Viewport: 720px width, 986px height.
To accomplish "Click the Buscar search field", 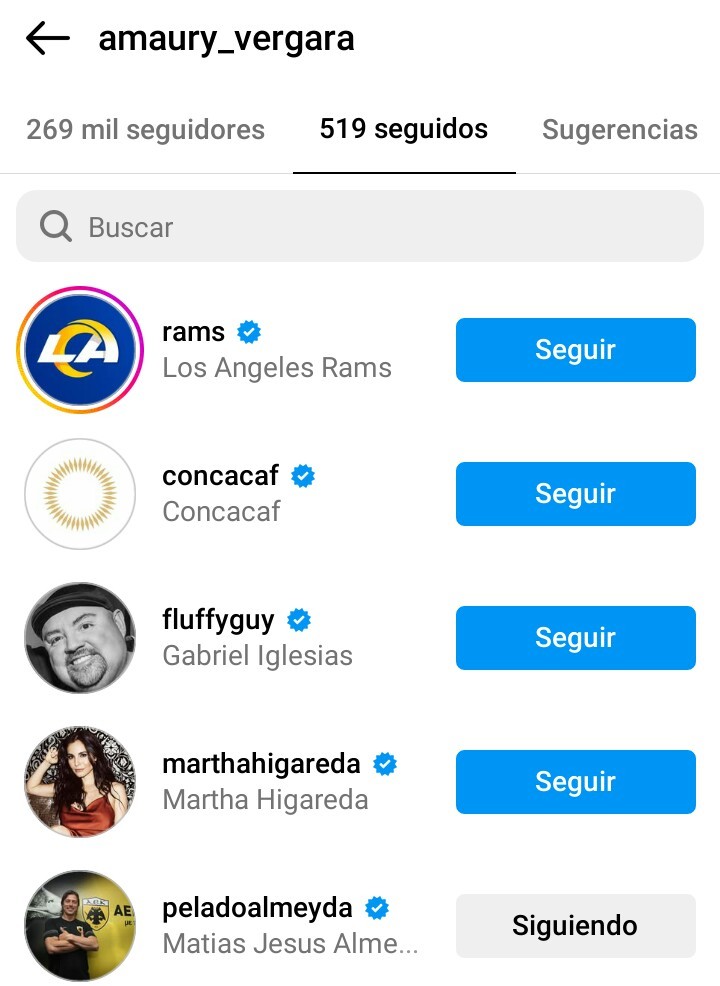I will [360, 226].
